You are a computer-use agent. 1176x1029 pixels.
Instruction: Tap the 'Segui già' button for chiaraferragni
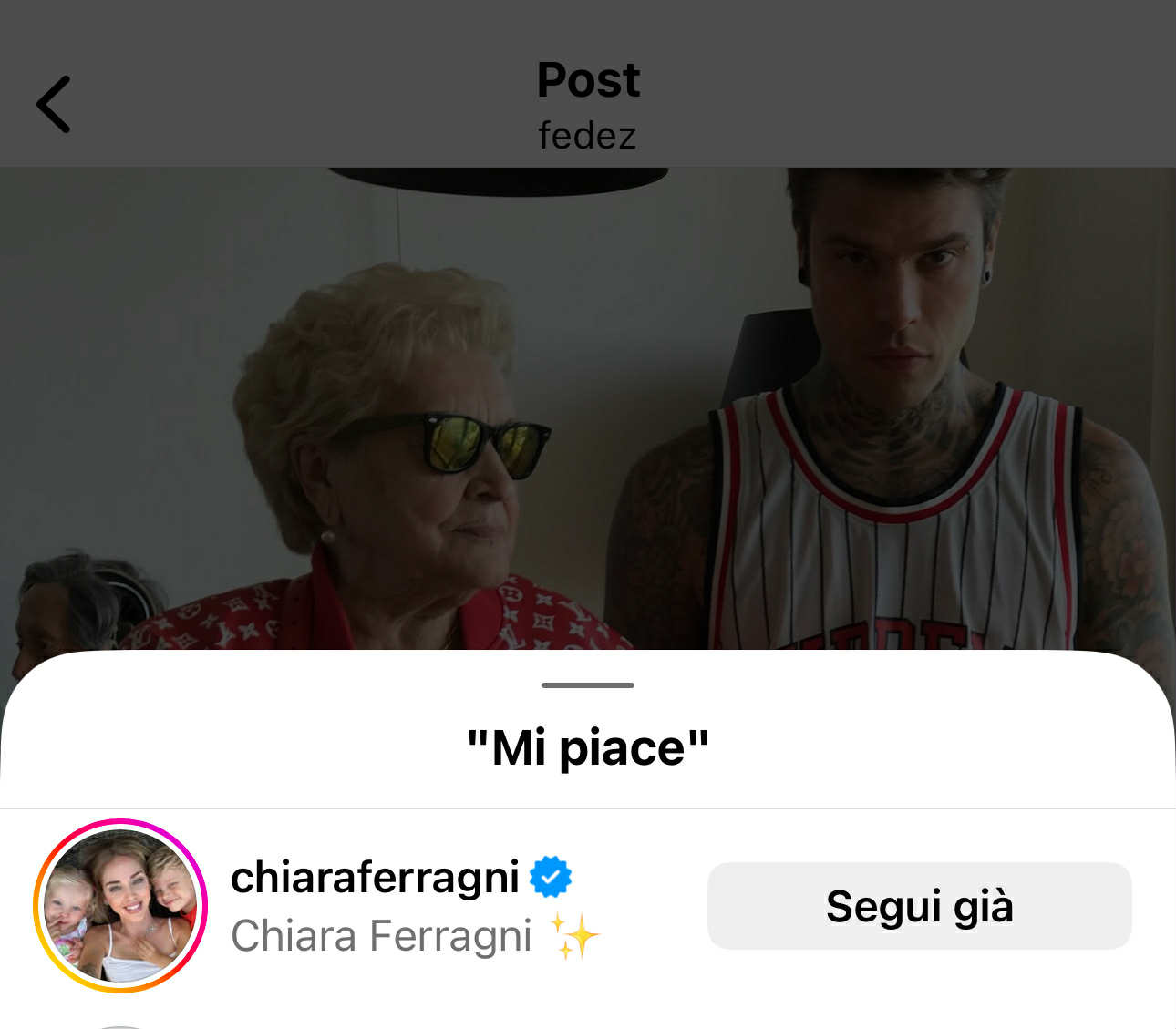(919, 905)
